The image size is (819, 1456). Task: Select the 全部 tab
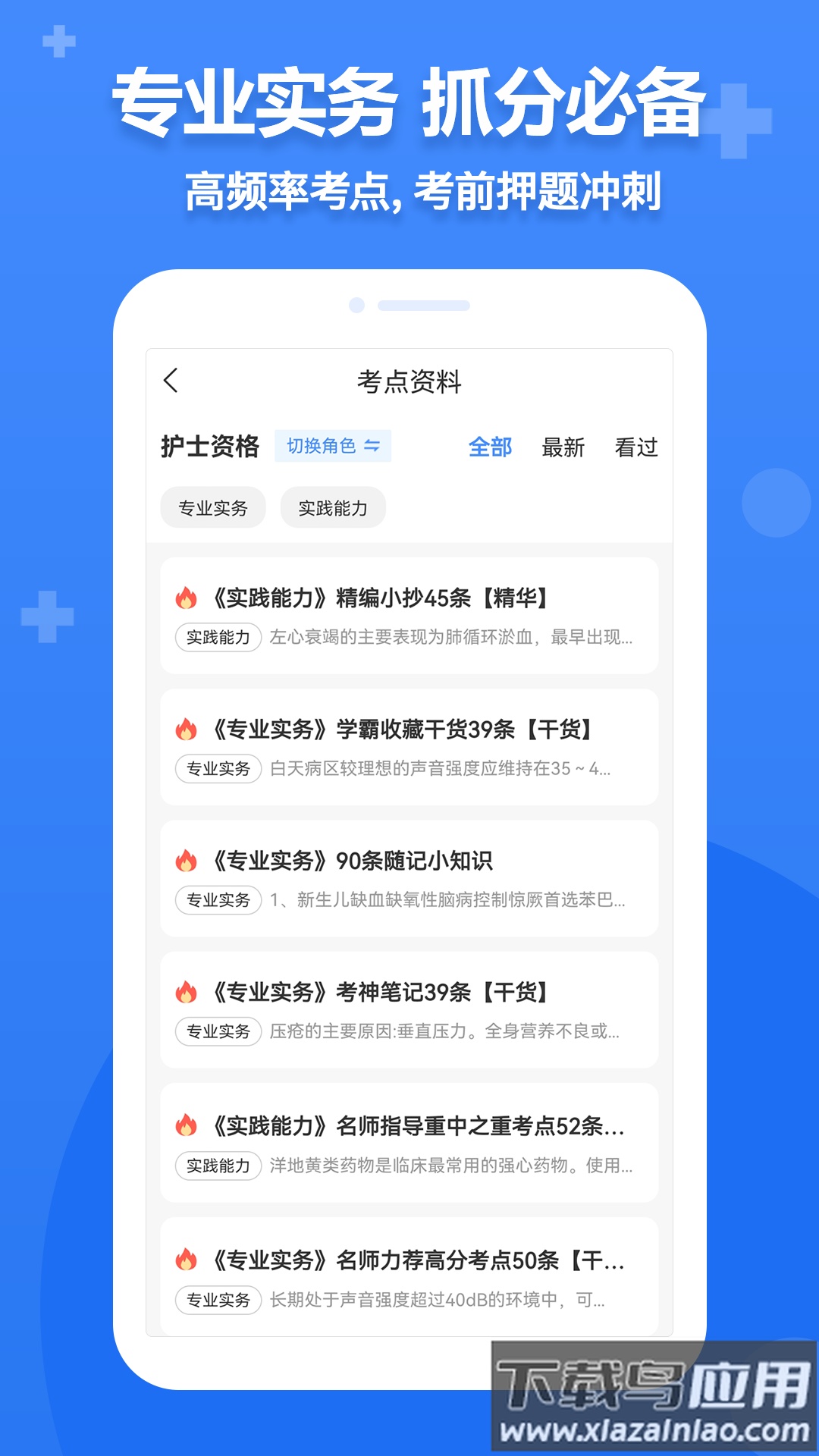[490, 447]
